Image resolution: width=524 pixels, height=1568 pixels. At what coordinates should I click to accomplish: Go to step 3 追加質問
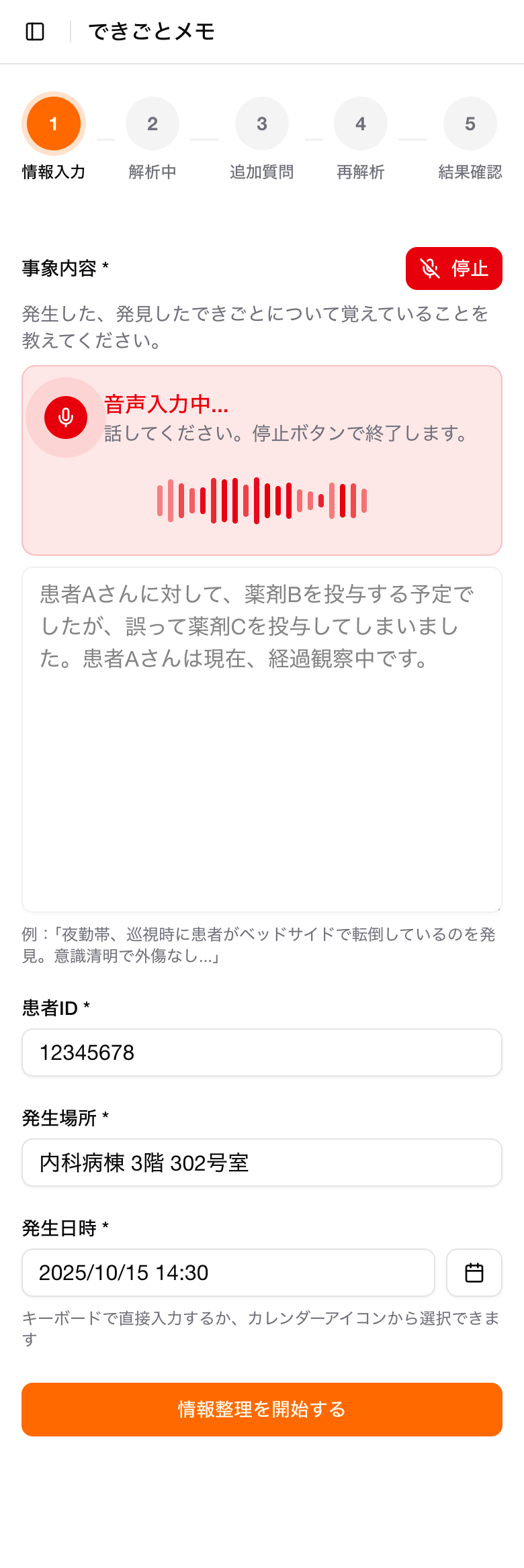(x=262, y=124)
